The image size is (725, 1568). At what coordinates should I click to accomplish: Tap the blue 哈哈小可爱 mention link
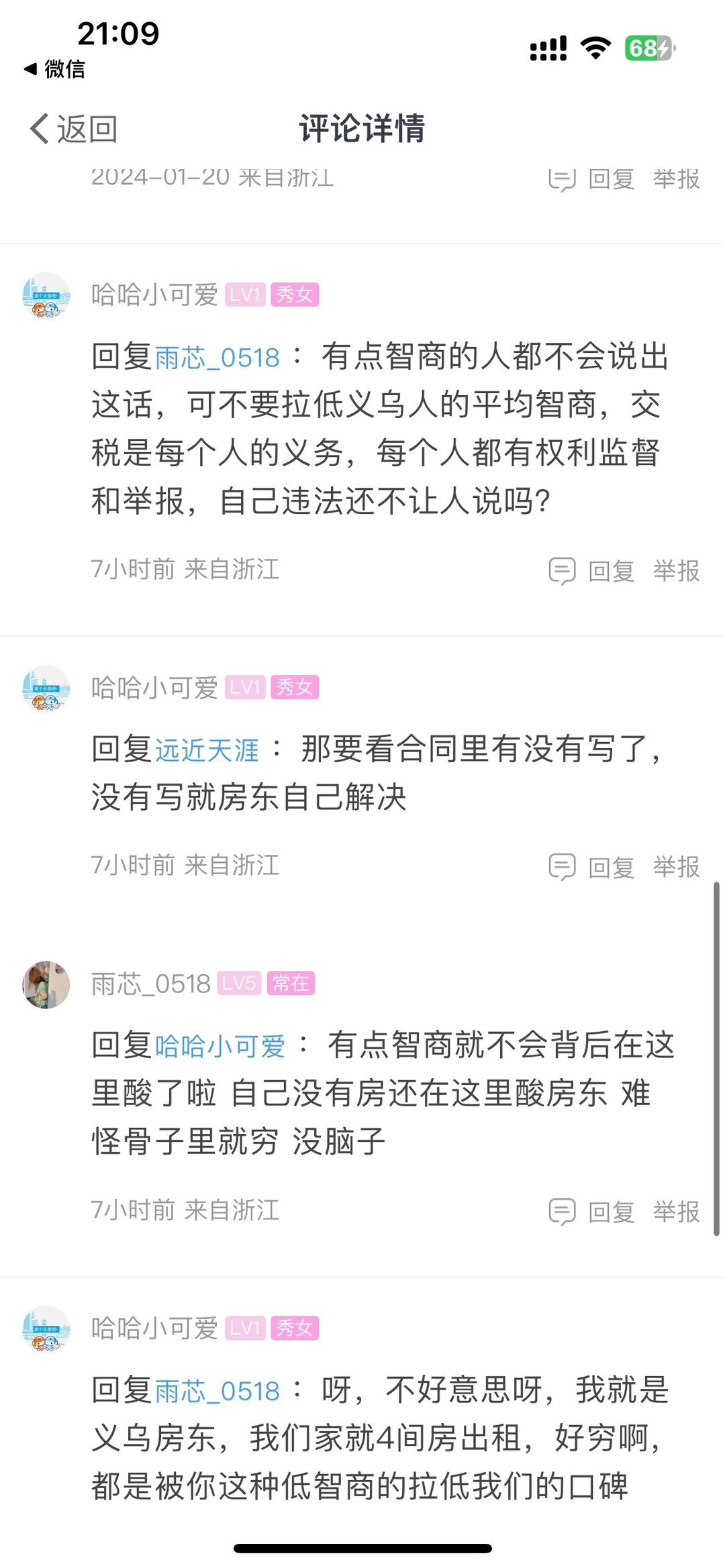tap(220, 1046)
